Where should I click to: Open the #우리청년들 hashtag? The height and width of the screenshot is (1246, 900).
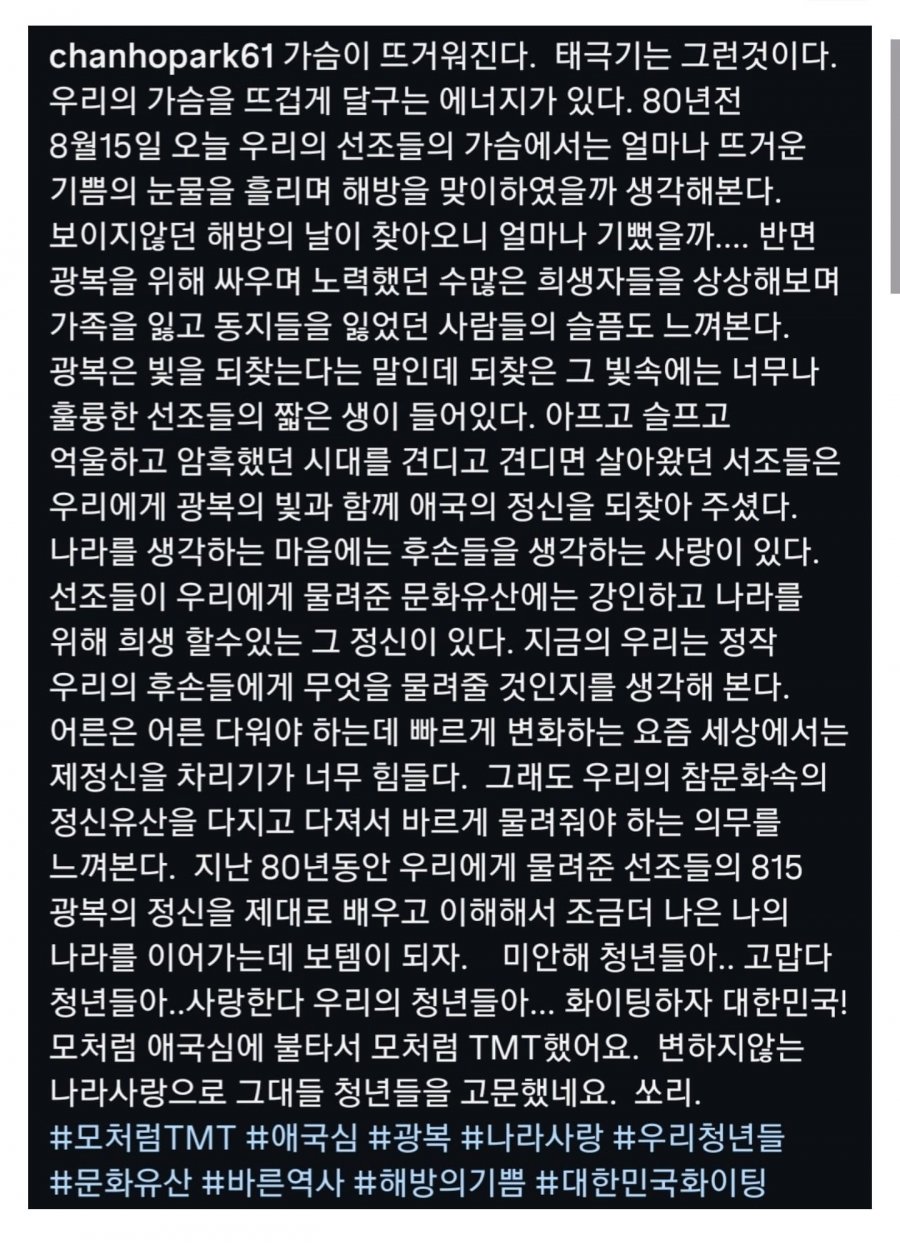[697, 1137]
